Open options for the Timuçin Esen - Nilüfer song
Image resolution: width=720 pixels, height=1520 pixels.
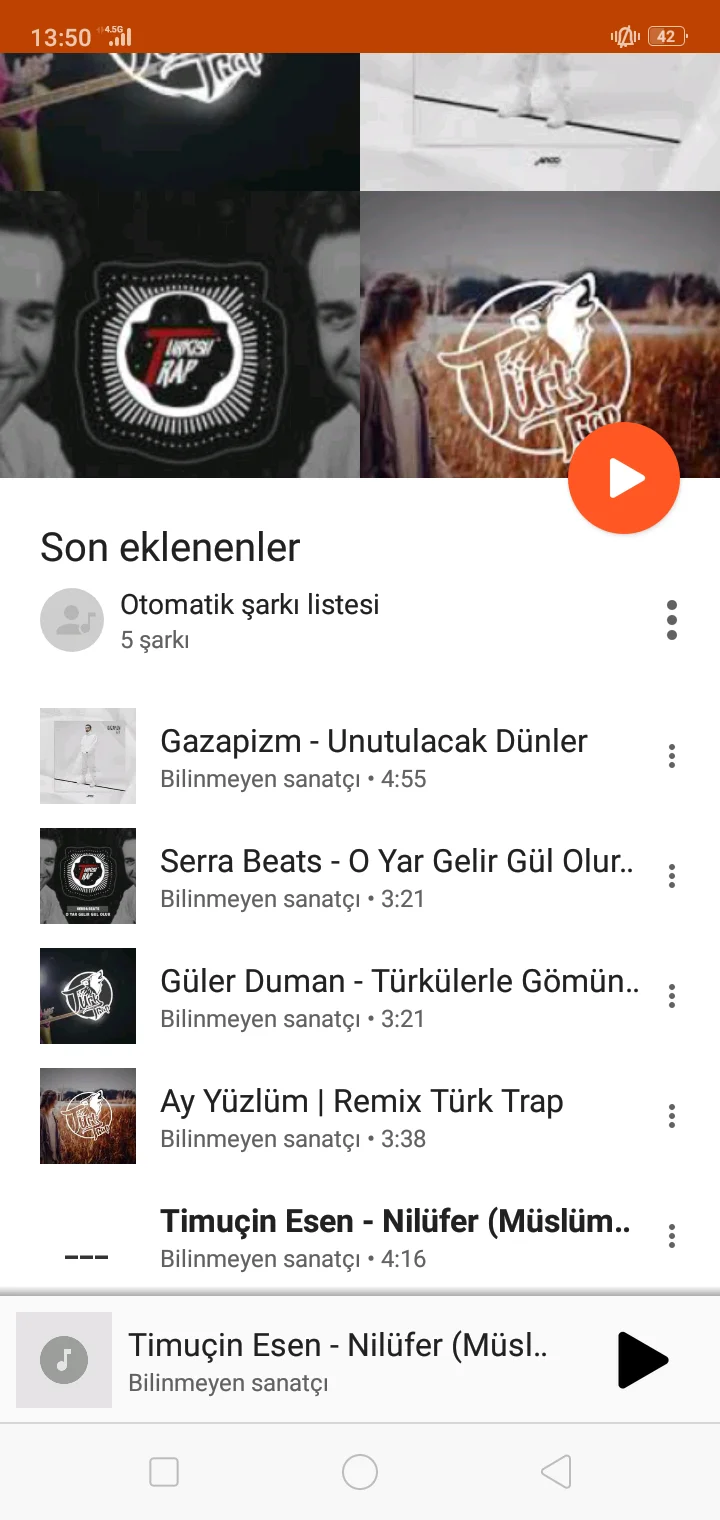[671, 1237]
